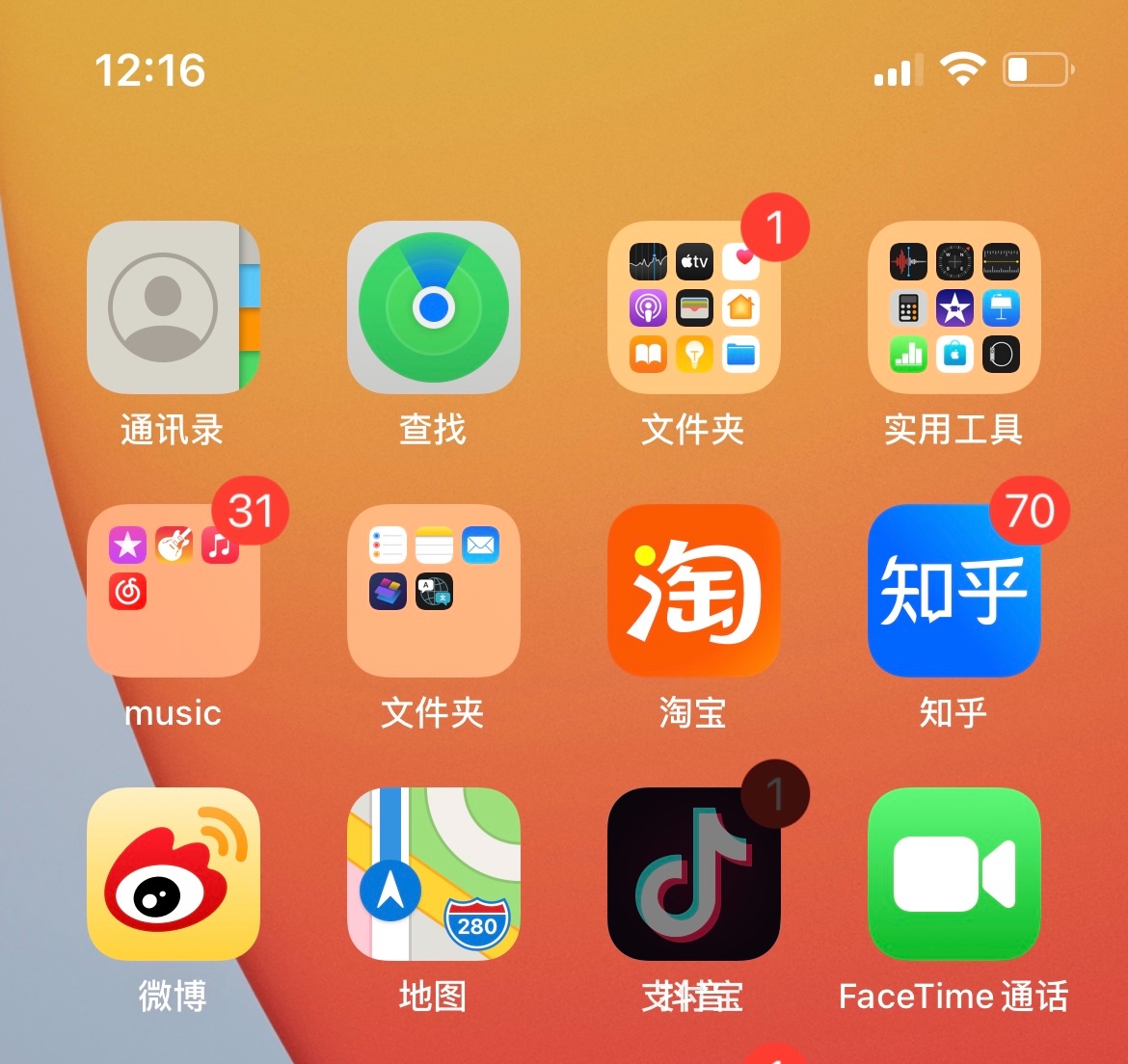
Task: Open the 文件夹 folder with the Apple TV icon
Action: tap(694, 307)
